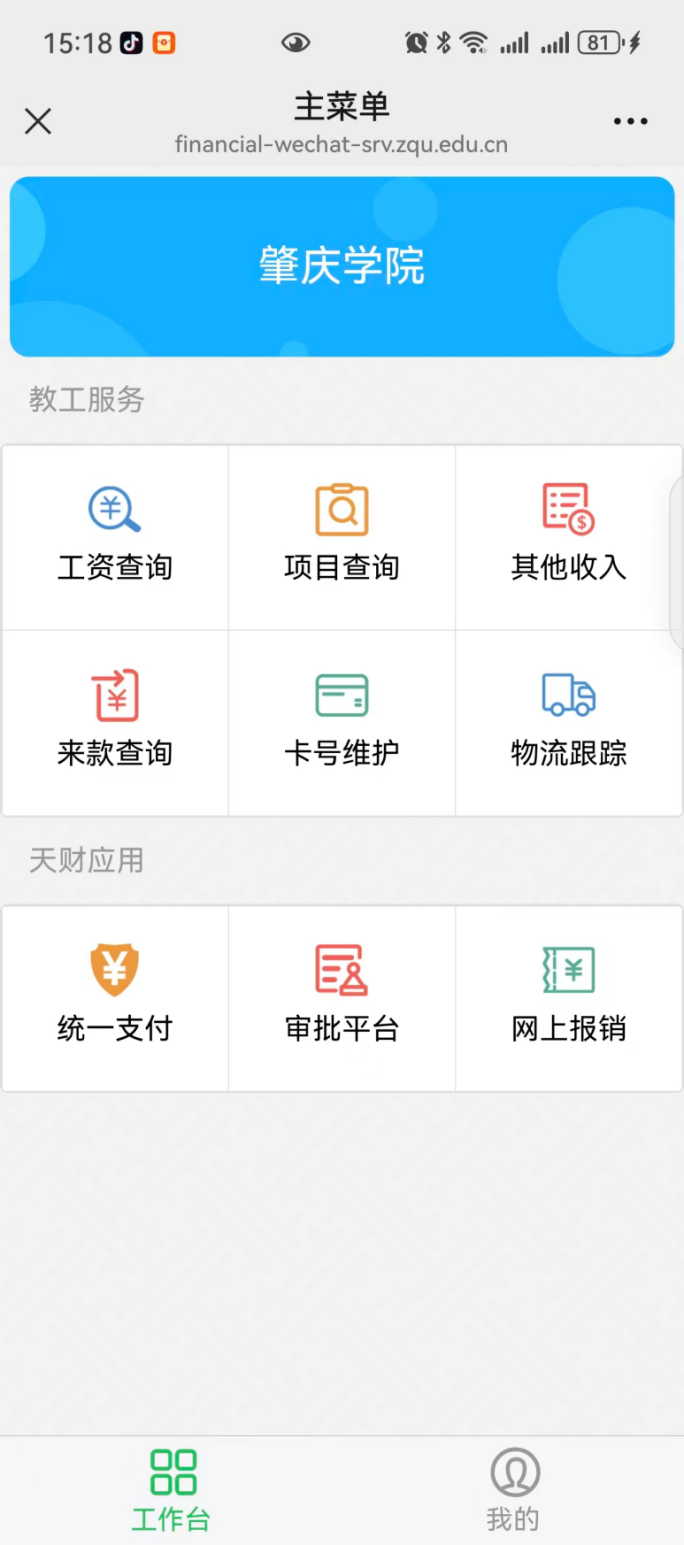This screenshot has width=684, height=1545.
Task: Open 工资查询 salary inquiry
Action: point(115,538)
